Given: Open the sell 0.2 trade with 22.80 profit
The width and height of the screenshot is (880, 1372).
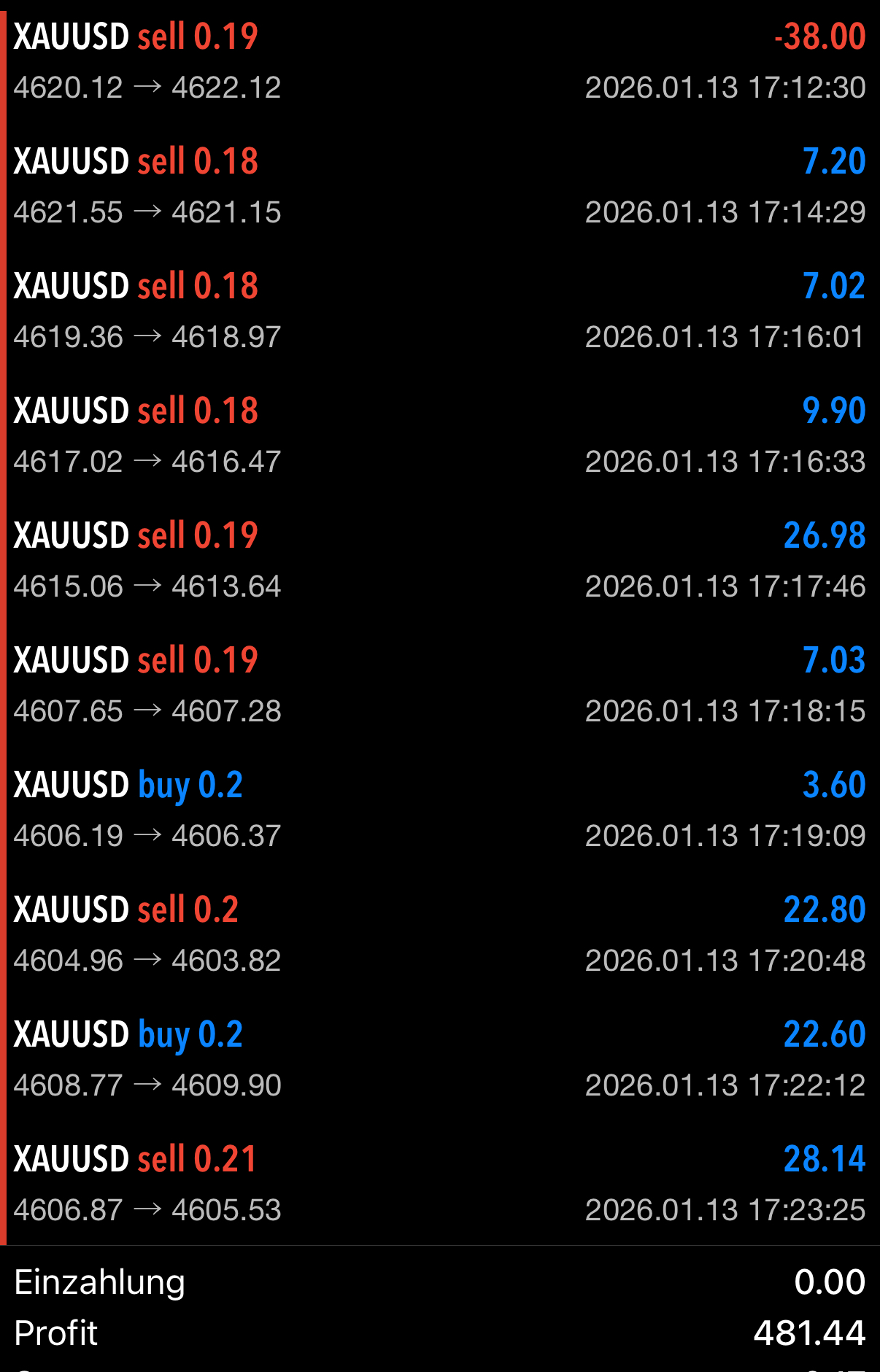Looking at the screenshot, I should coord(440,934).
